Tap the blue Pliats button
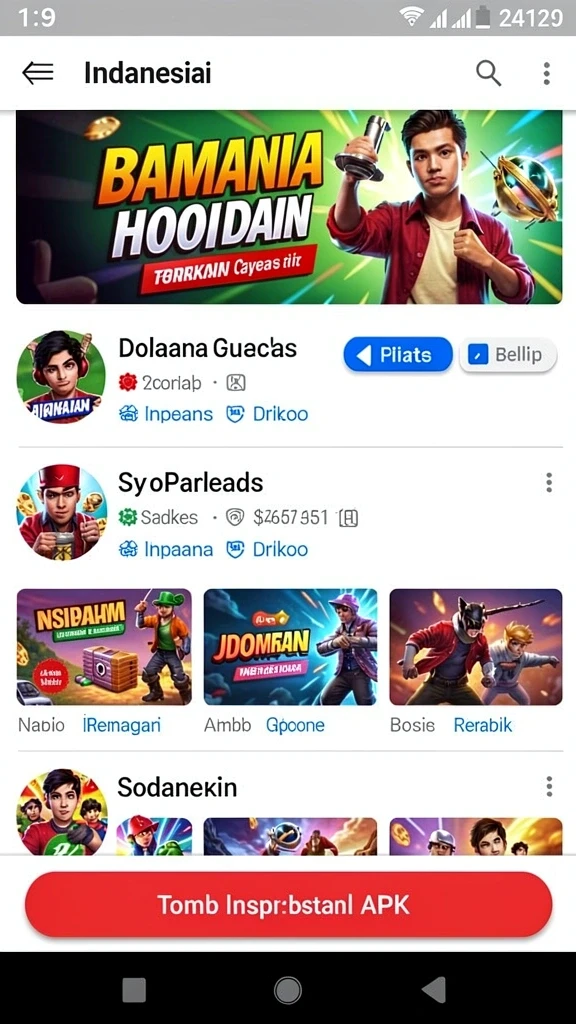The width and height of the screenshot is (576, 1024). pyautogui.click(x=398, y=355)
